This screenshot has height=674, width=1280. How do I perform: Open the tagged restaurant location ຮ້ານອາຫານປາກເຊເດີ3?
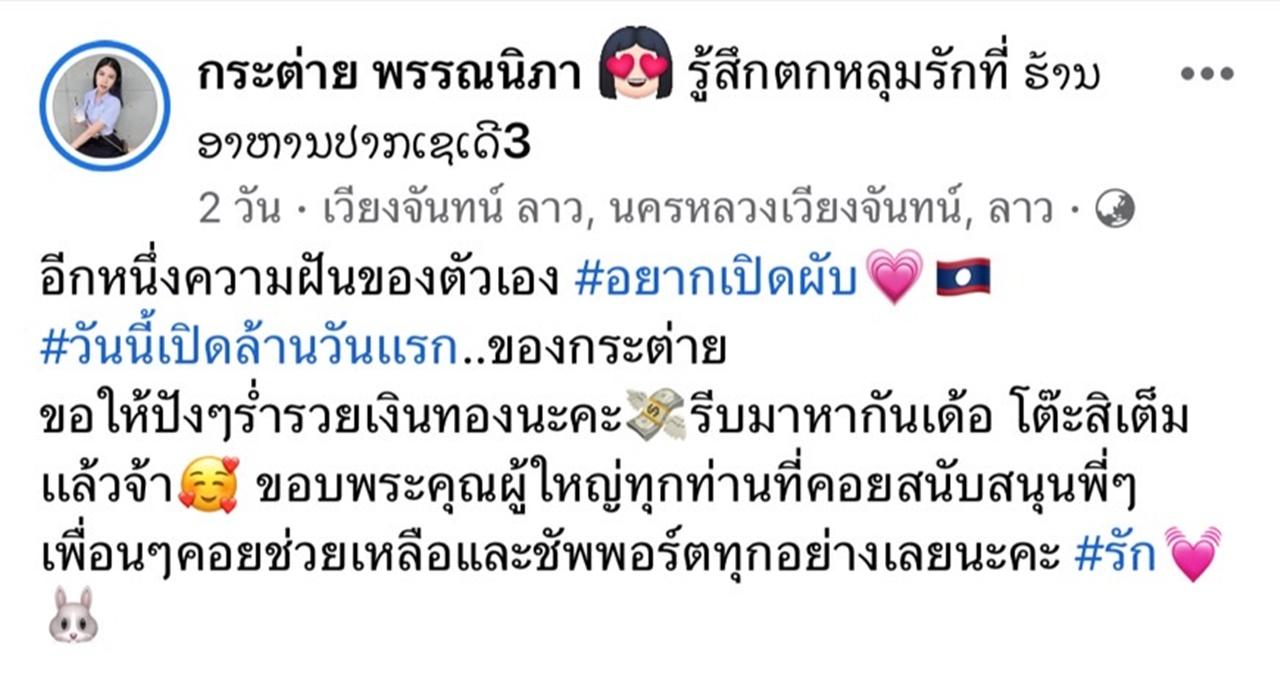tap(363, 145)
